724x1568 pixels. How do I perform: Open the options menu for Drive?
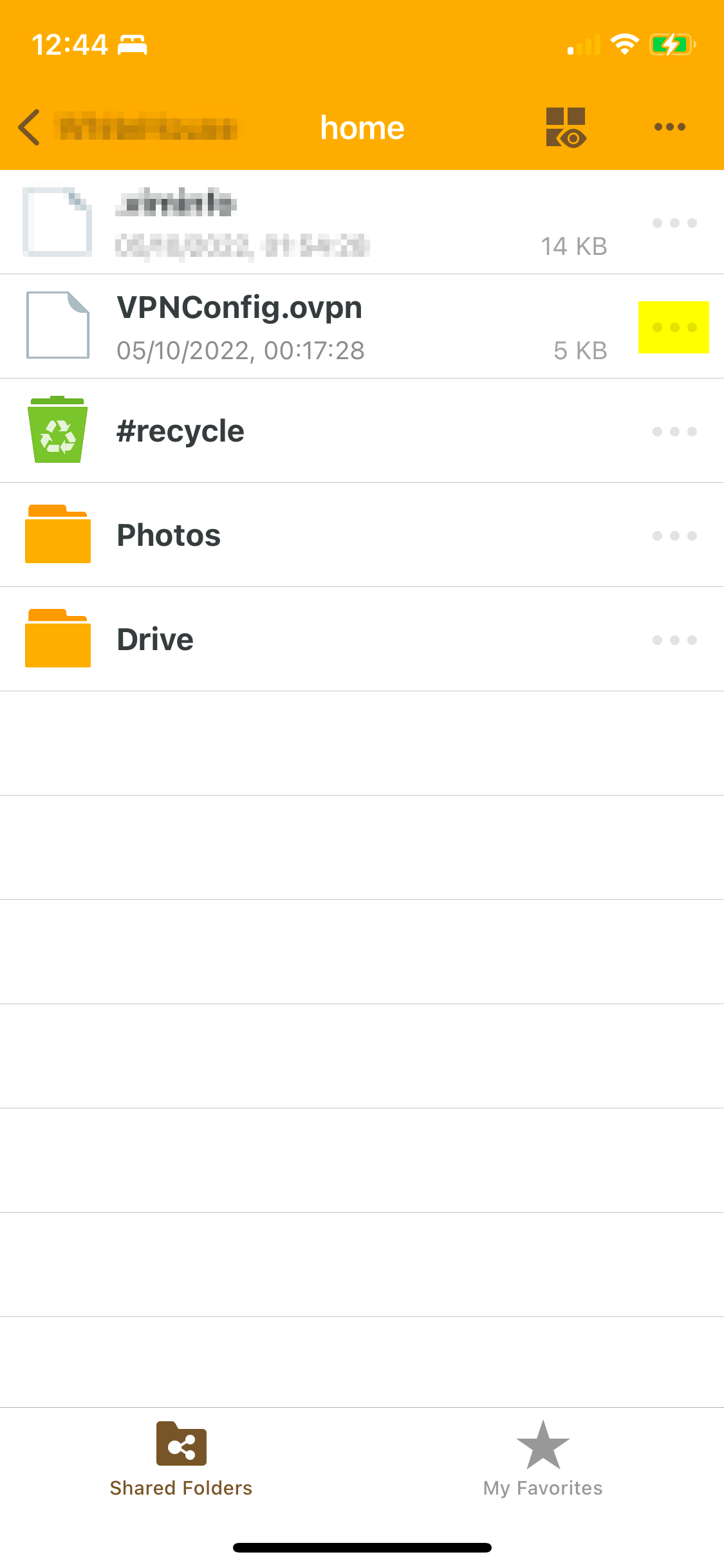[x=673, y=639]
